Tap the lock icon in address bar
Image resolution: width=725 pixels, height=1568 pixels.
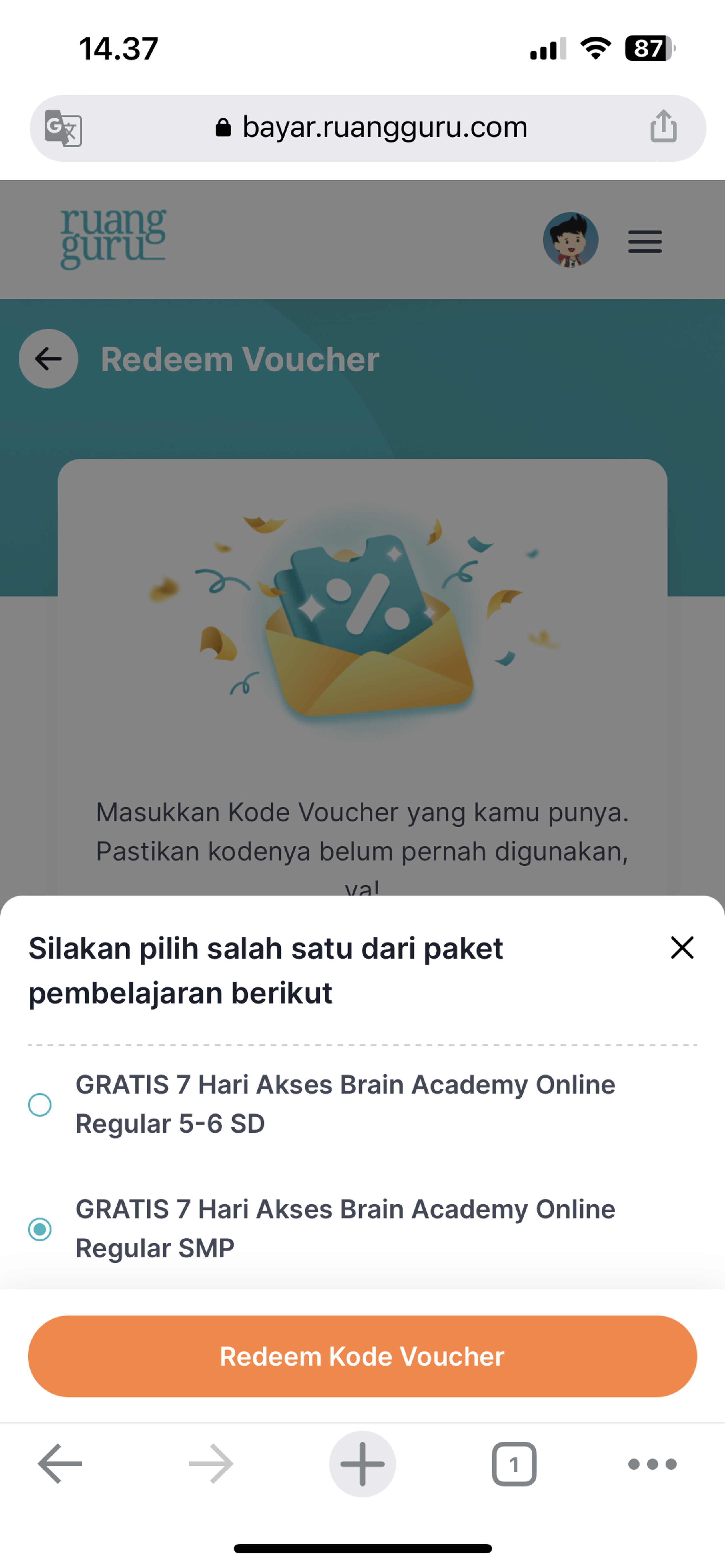(224, 126)
